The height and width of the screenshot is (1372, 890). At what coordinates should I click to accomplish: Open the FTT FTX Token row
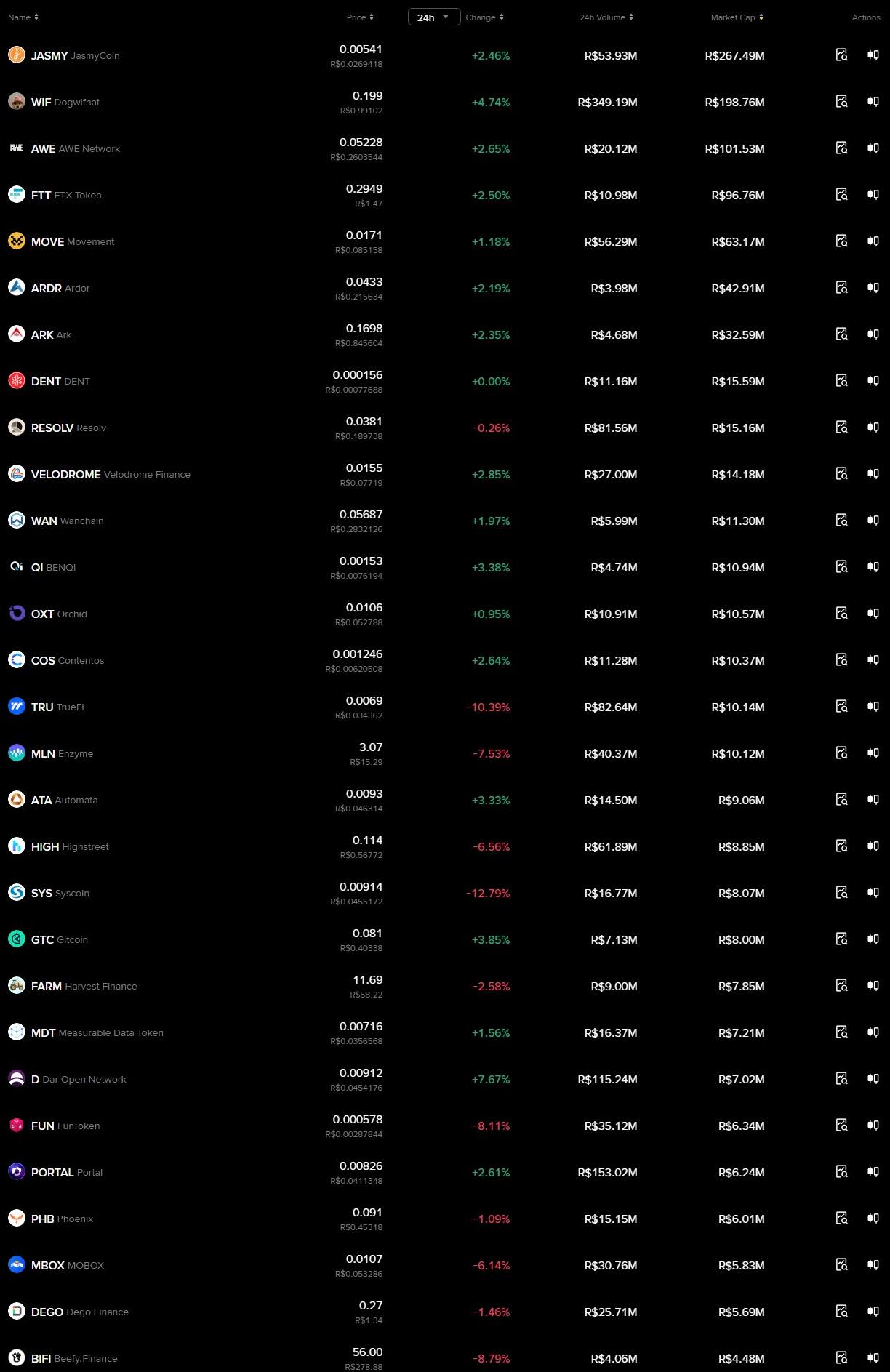pos(66,195)
